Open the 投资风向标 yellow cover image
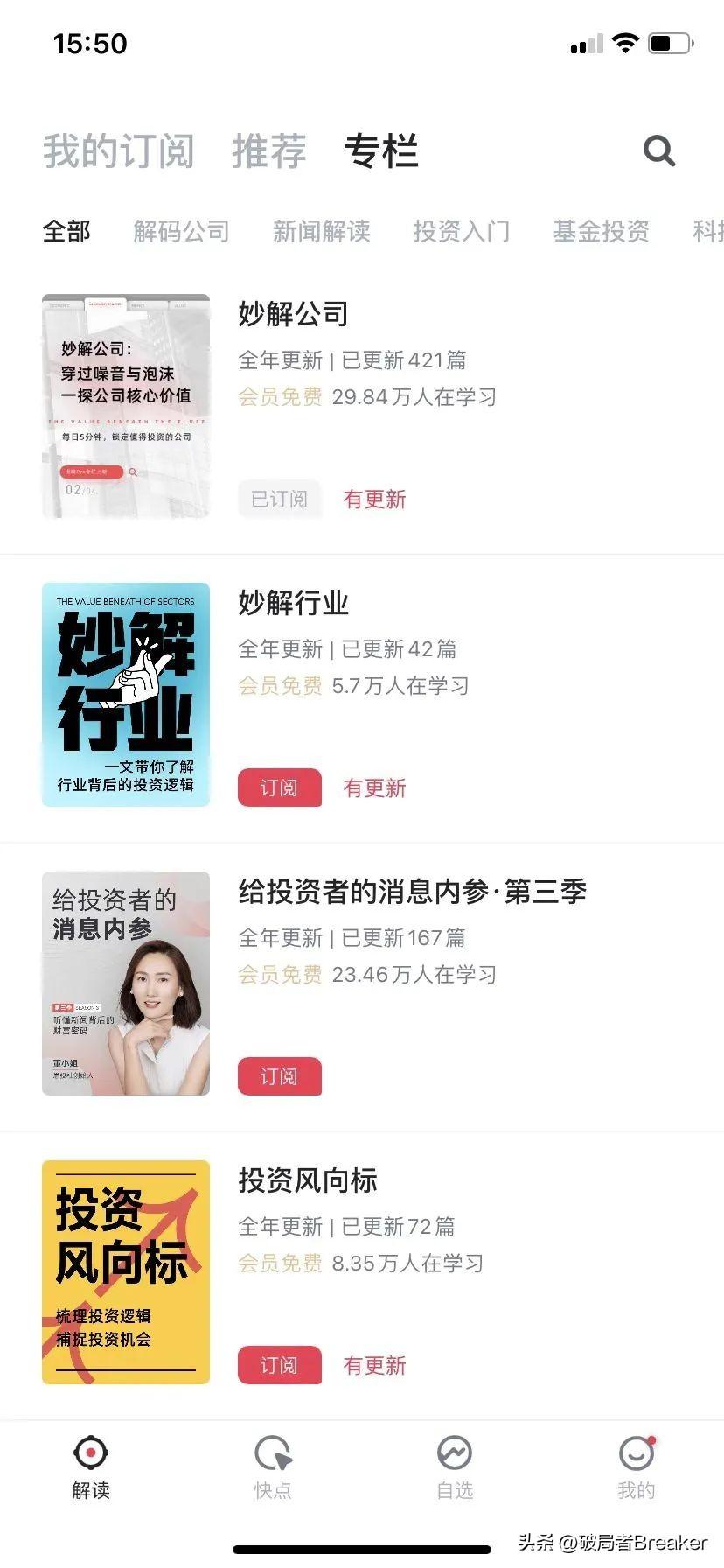 pyautogui.click(x=125, y=1272)
